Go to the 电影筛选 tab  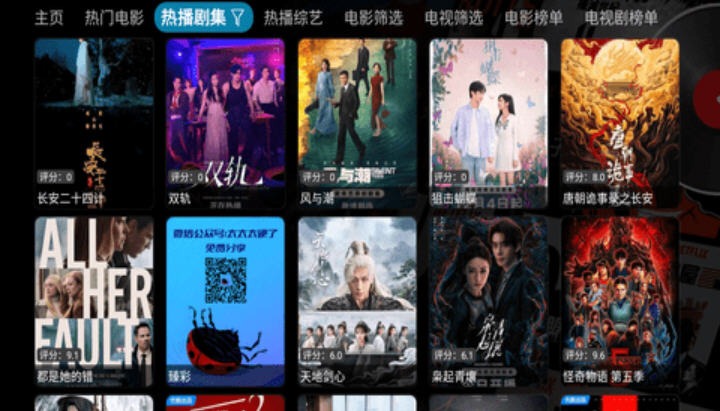tap(373, 17)
